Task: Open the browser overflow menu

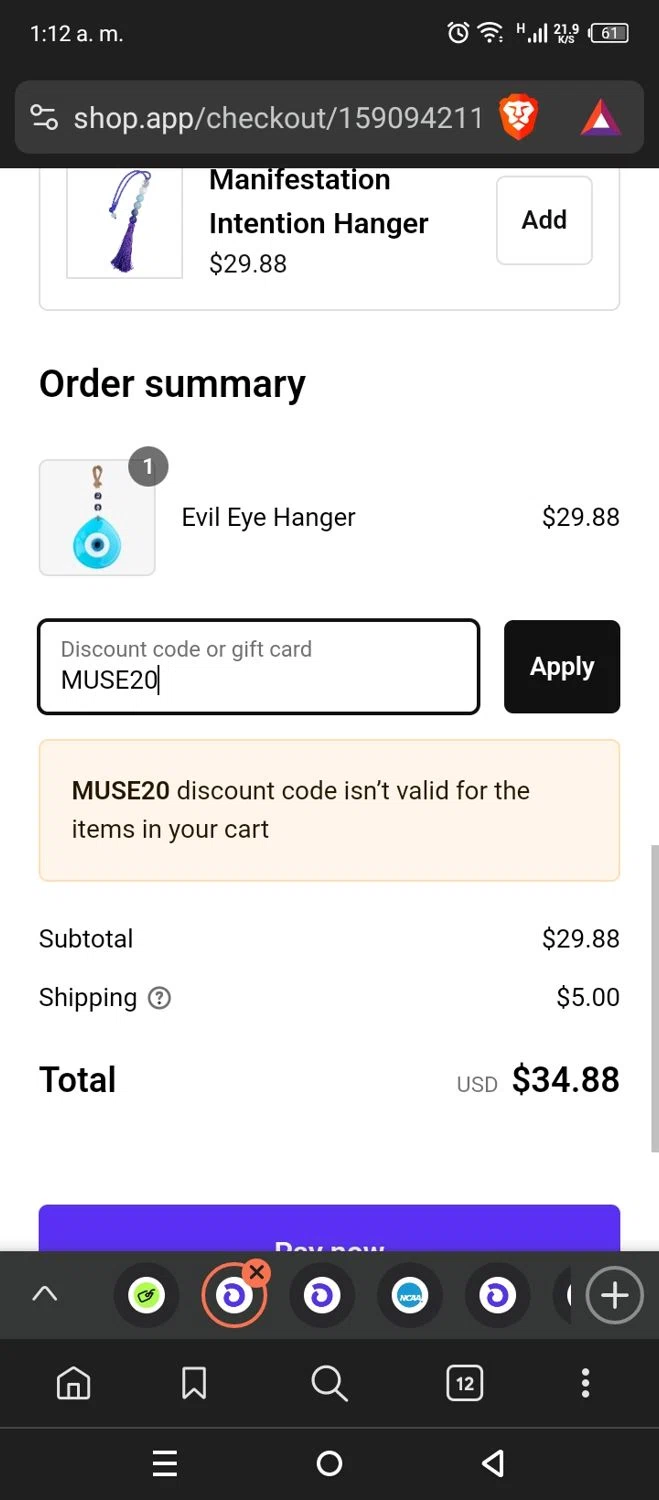Action: click(x=585, y=1384)
